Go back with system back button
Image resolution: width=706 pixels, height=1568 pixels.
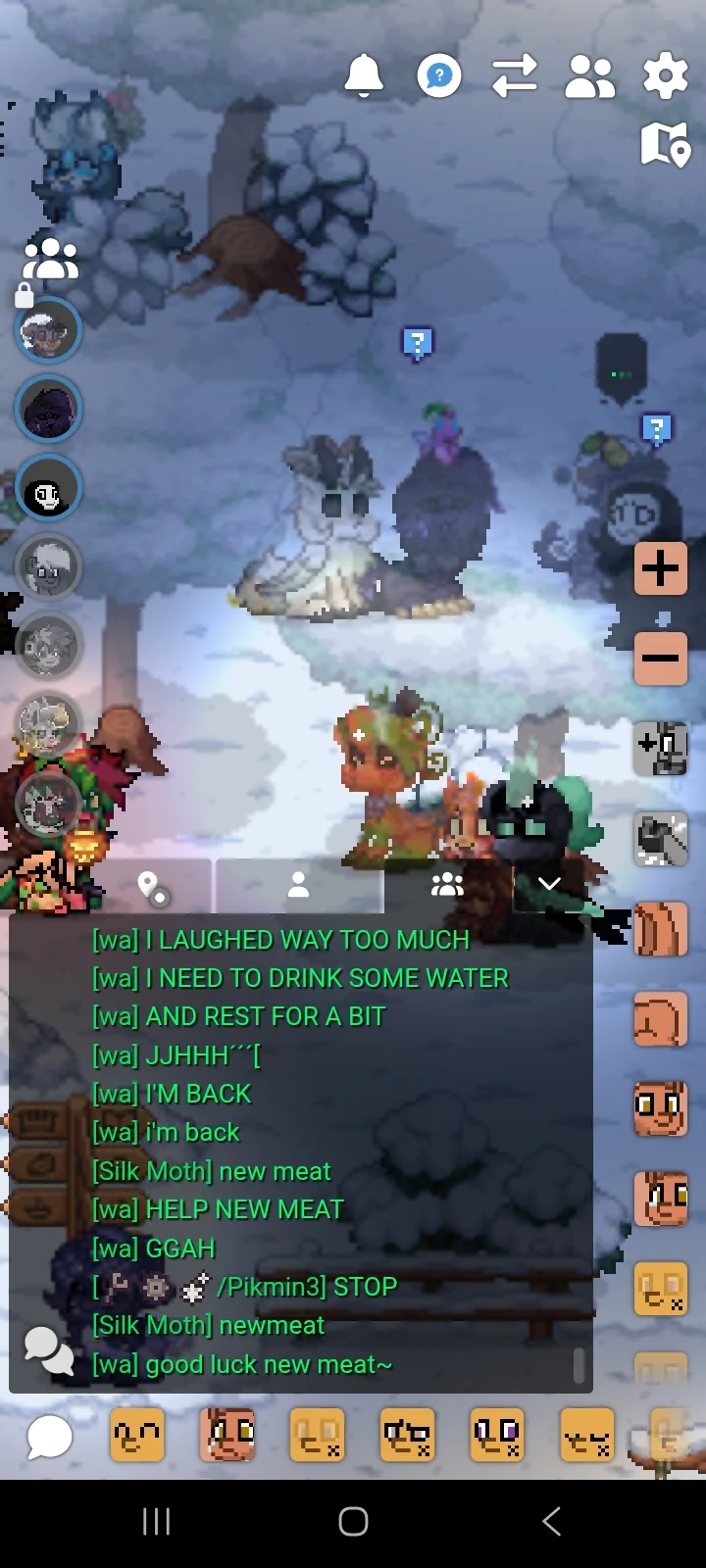551,1521
